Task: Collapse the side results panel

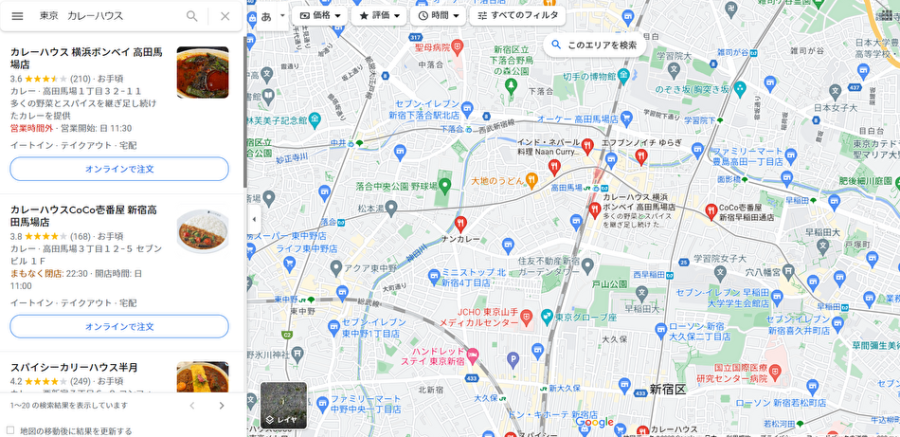Action: 253,219
